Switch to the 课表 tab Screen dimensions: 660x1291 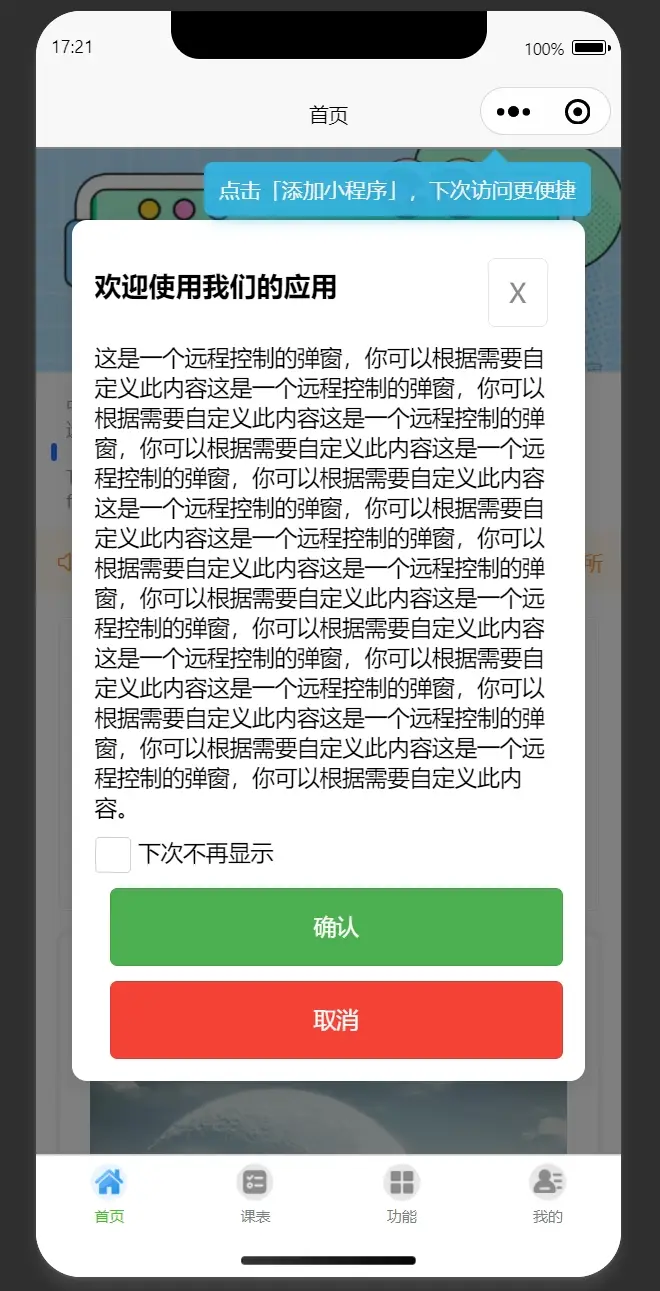[x=255, y=1194]
